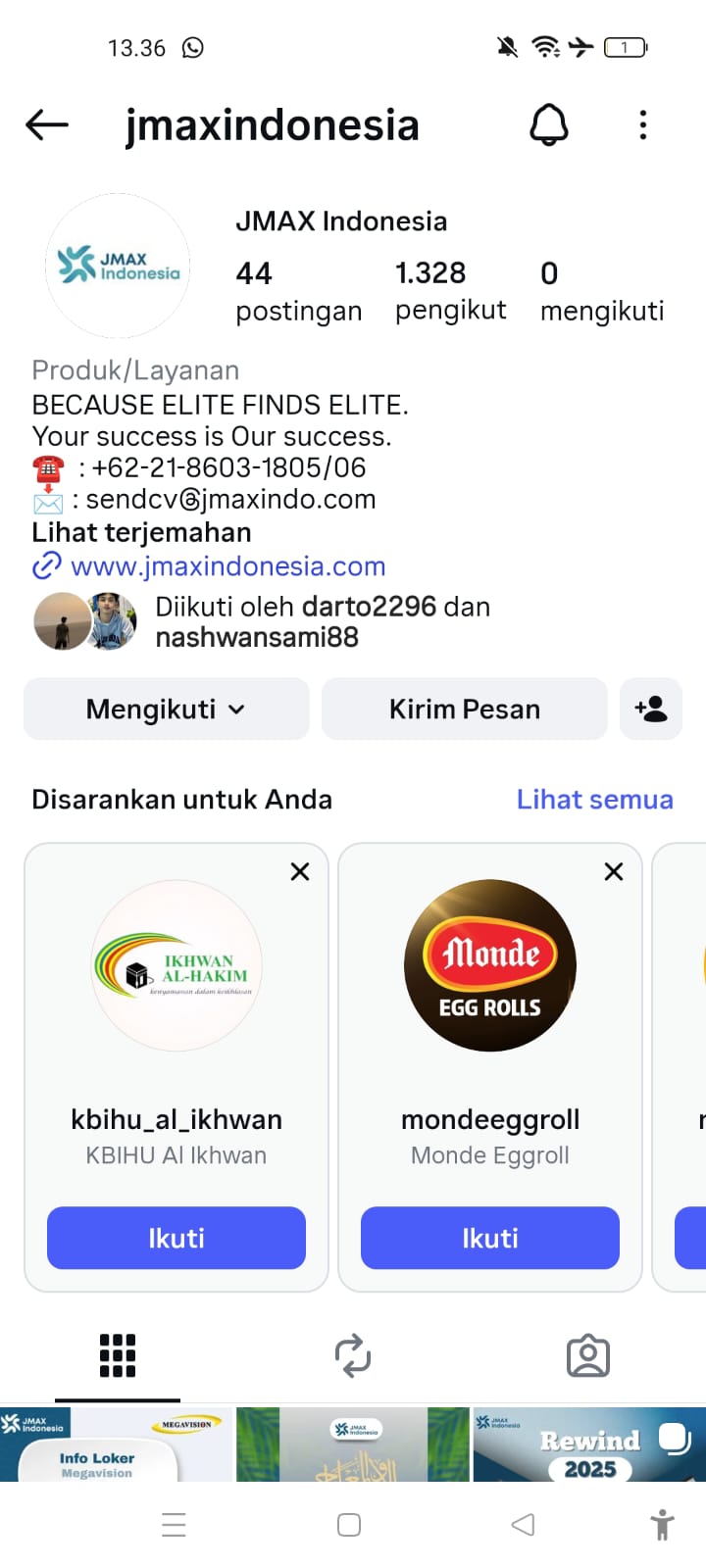Switch to the tagged photos tab

[588, 1356]
